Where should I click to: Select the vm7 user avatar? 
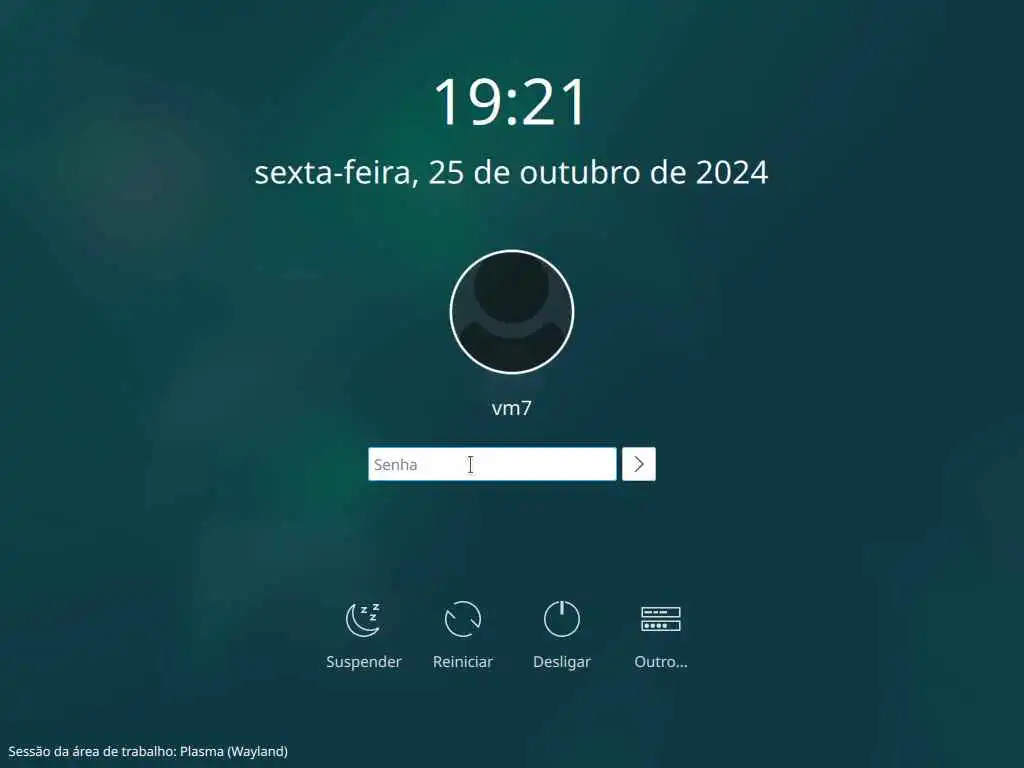tap(512, 312)
